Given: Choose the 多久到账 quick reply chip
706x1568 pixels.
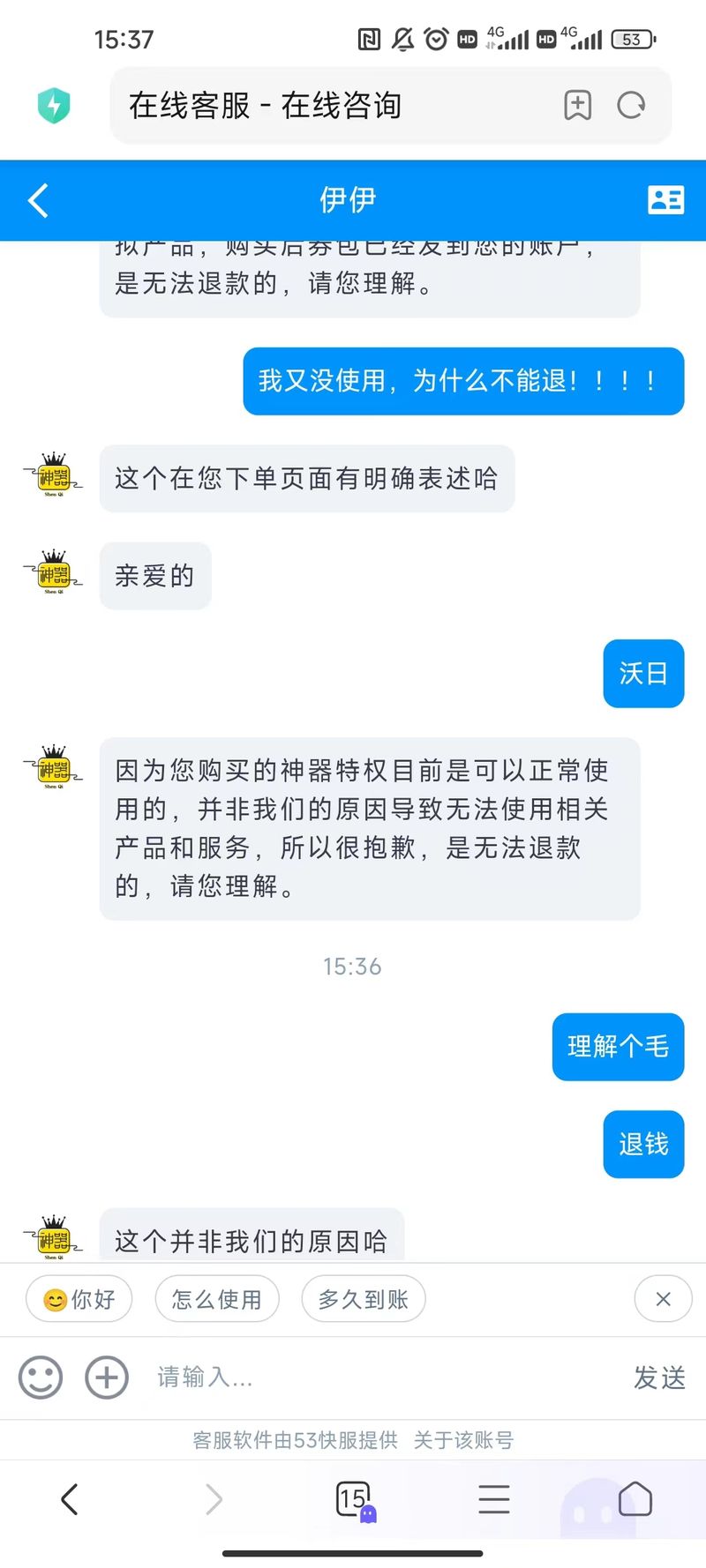Looking at the screenshot, I should coord(364,1299).
